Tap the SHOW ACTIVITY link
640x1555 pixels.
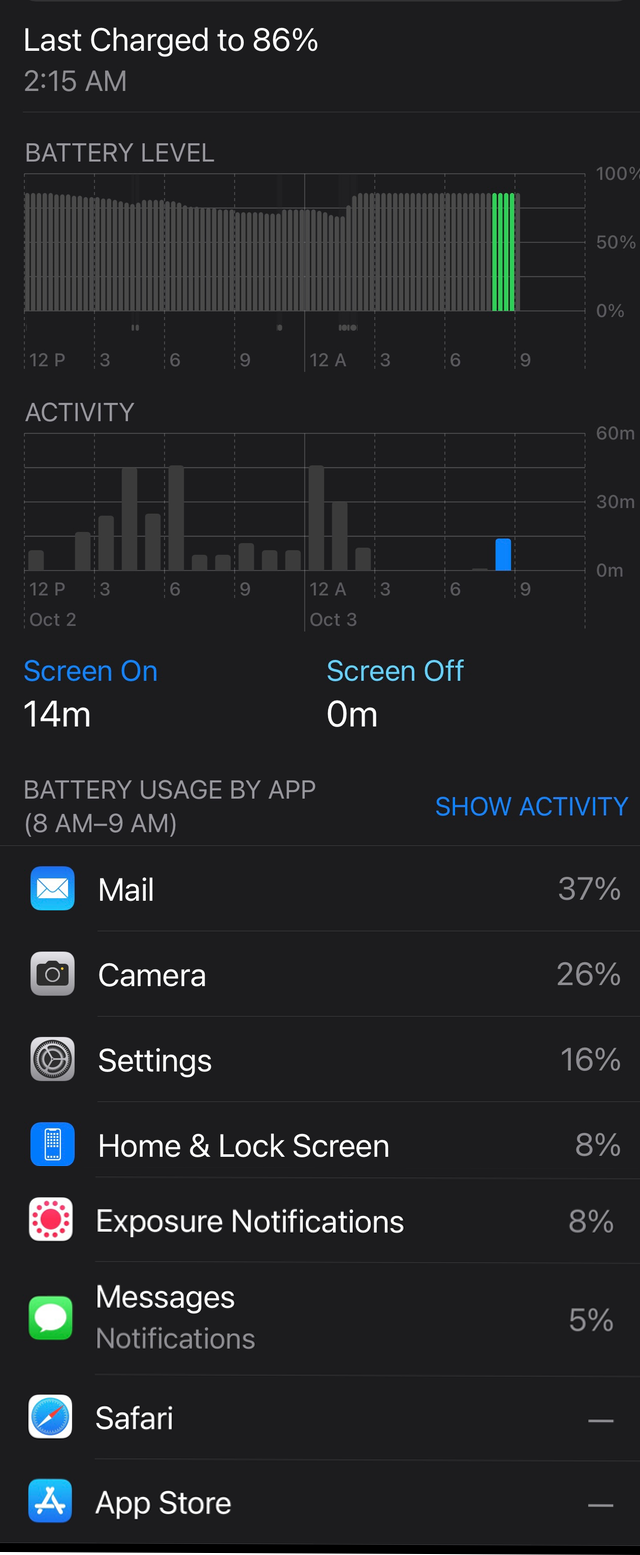531,806
